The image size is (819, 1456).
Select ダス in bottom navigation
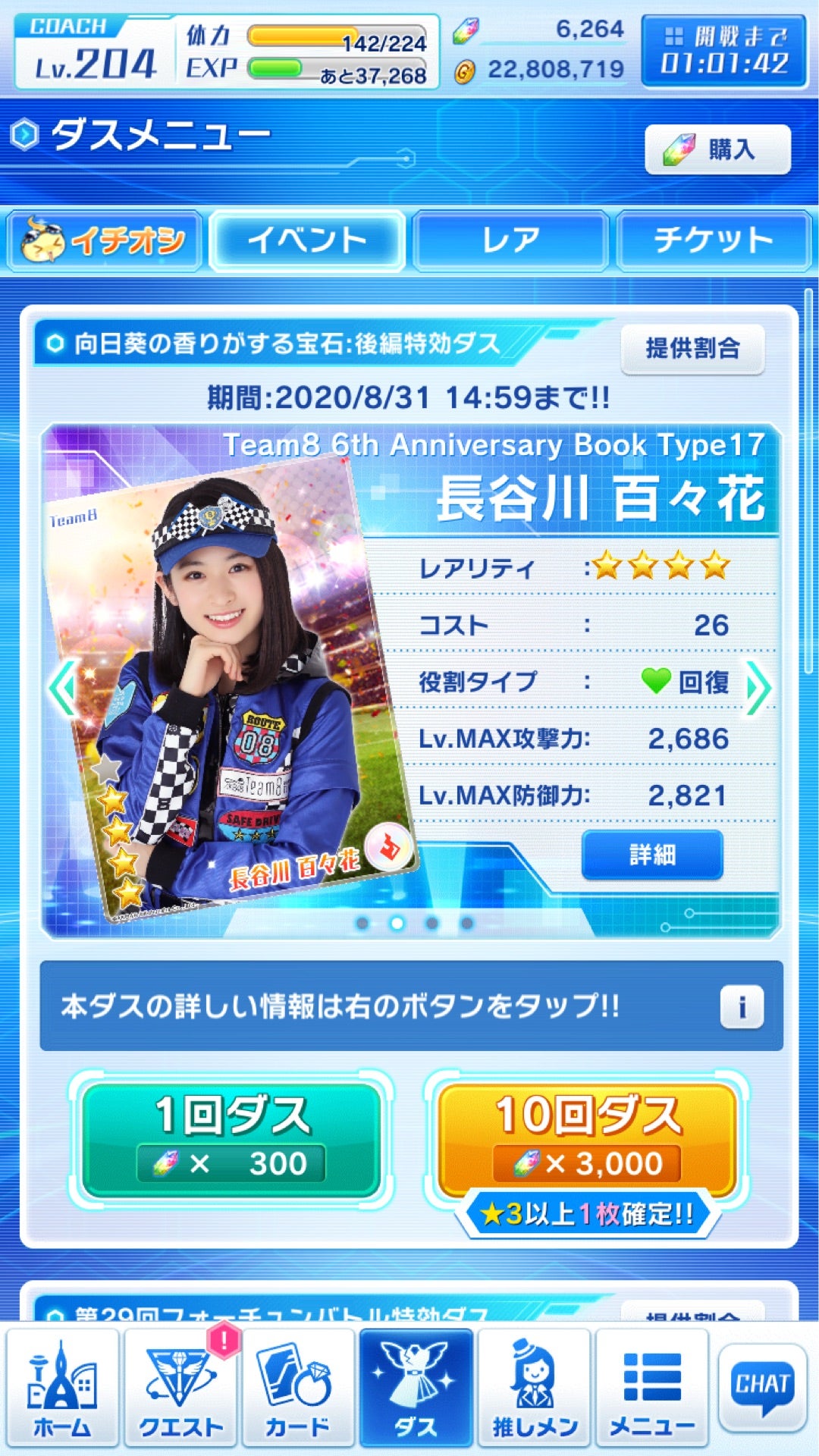[x=416, y=1388]
